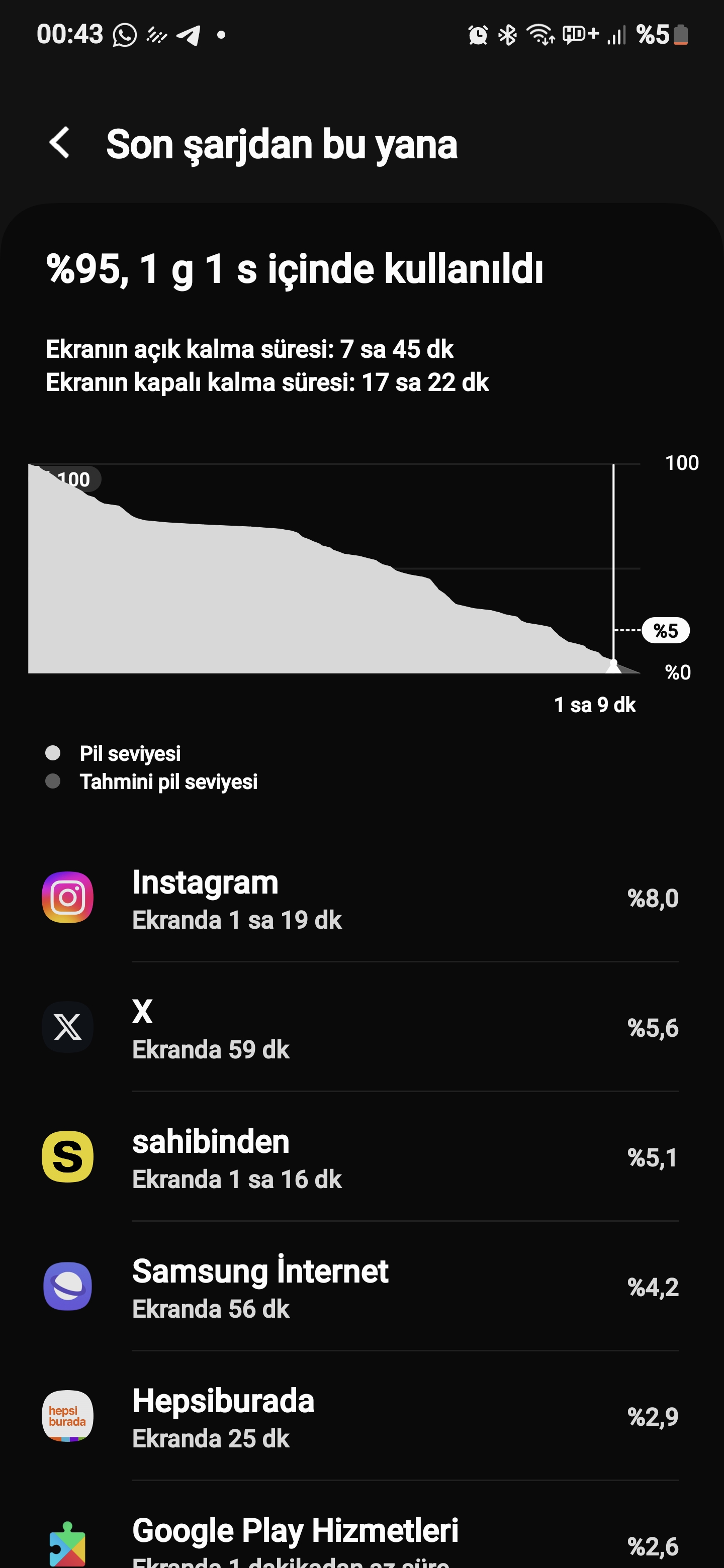
Task: Select the Hepsiburada usage row
Action: 361,1416
